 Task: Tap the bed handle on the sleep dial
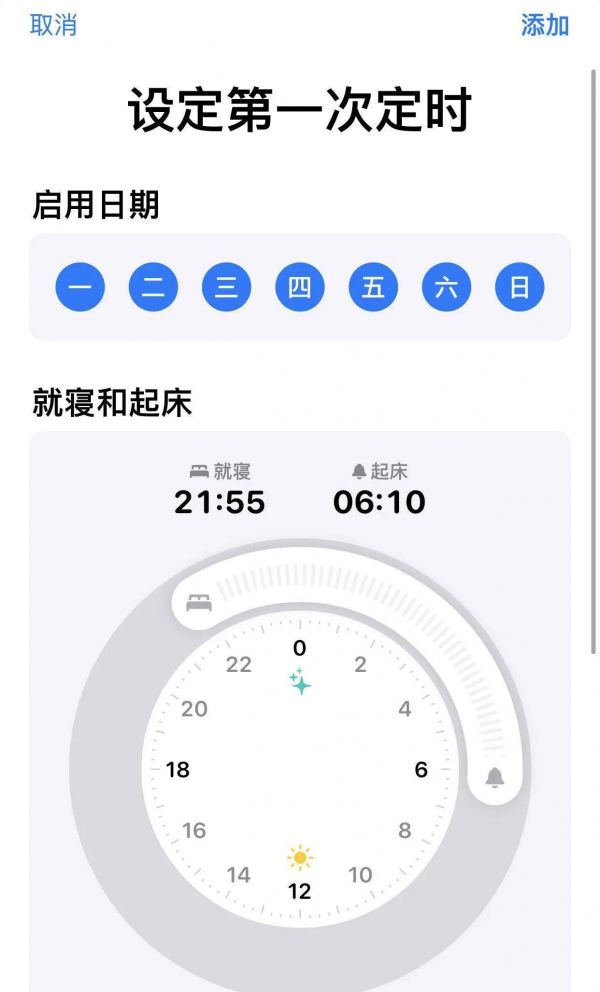coord(199,603)
